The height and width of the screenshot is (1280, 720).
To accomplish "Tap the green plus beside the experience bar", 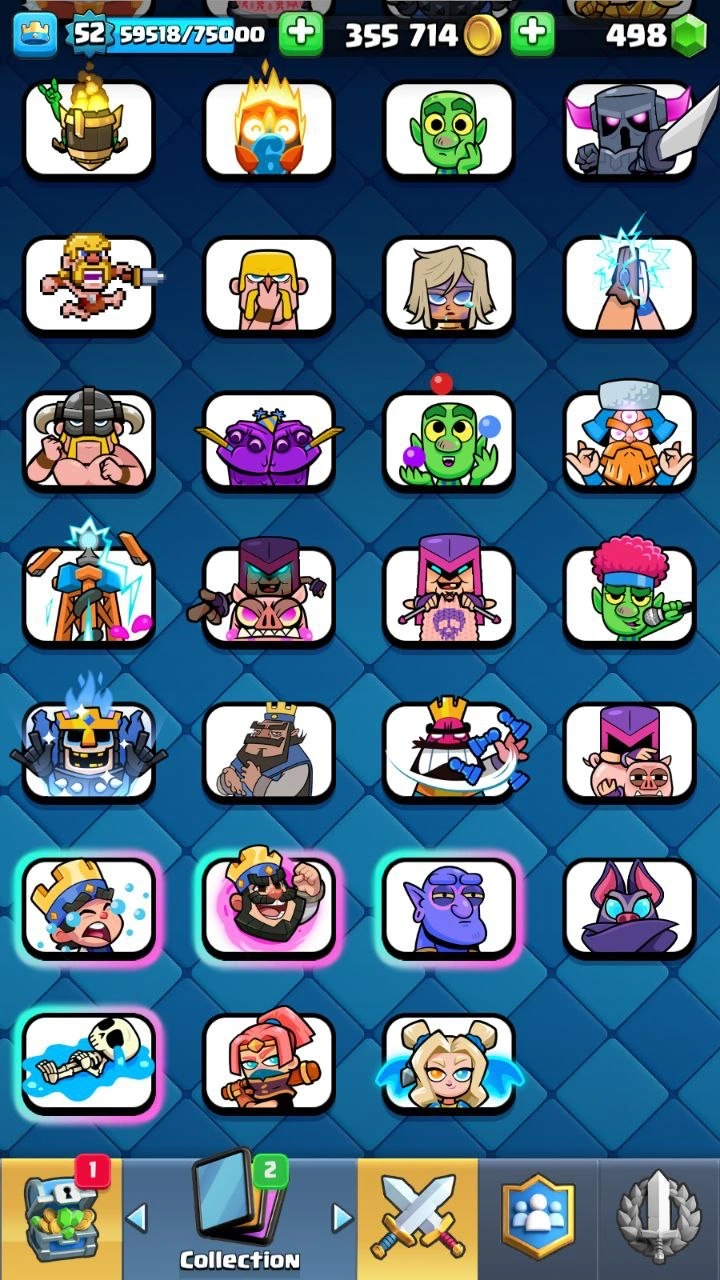I will click(x=299, y=35).
